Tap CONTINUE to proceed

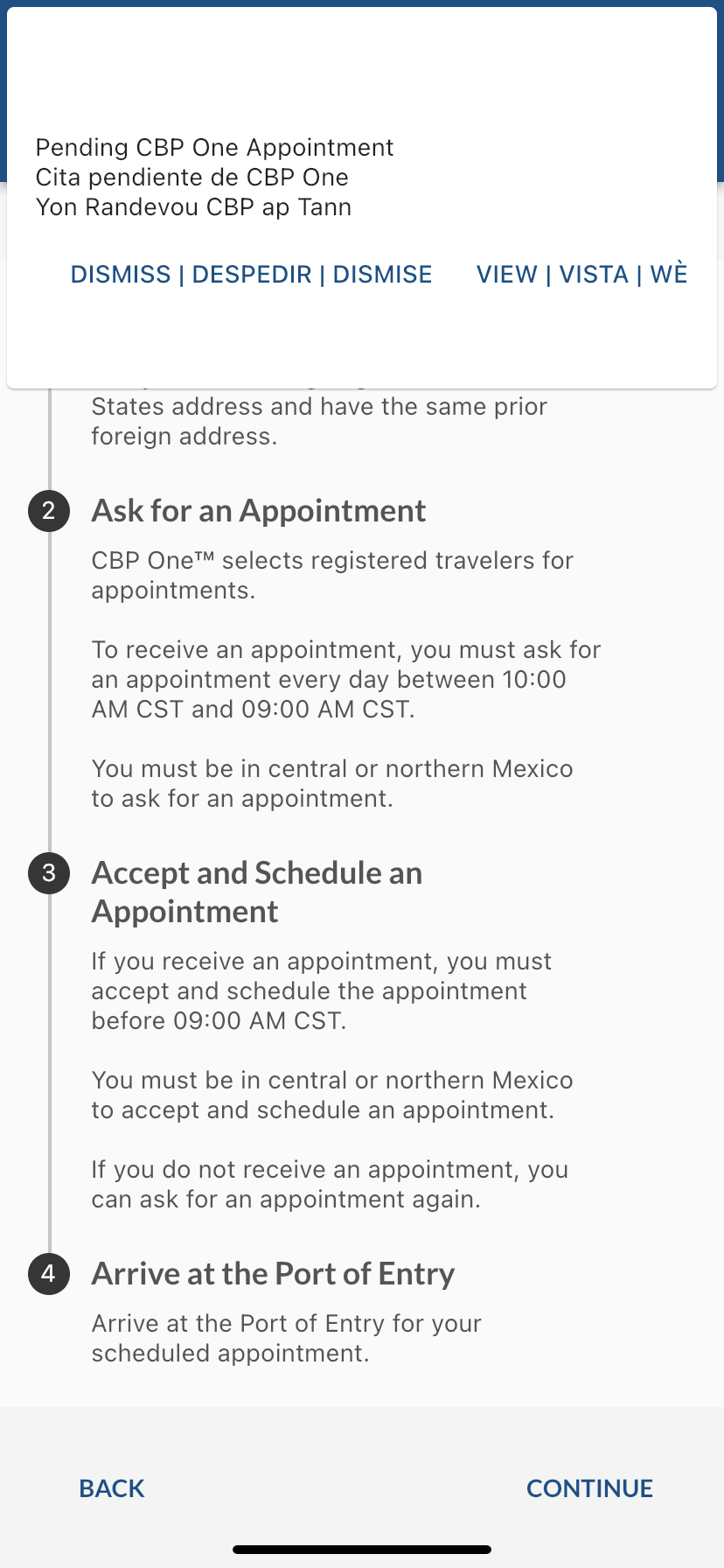click(x=589, y=1488)
